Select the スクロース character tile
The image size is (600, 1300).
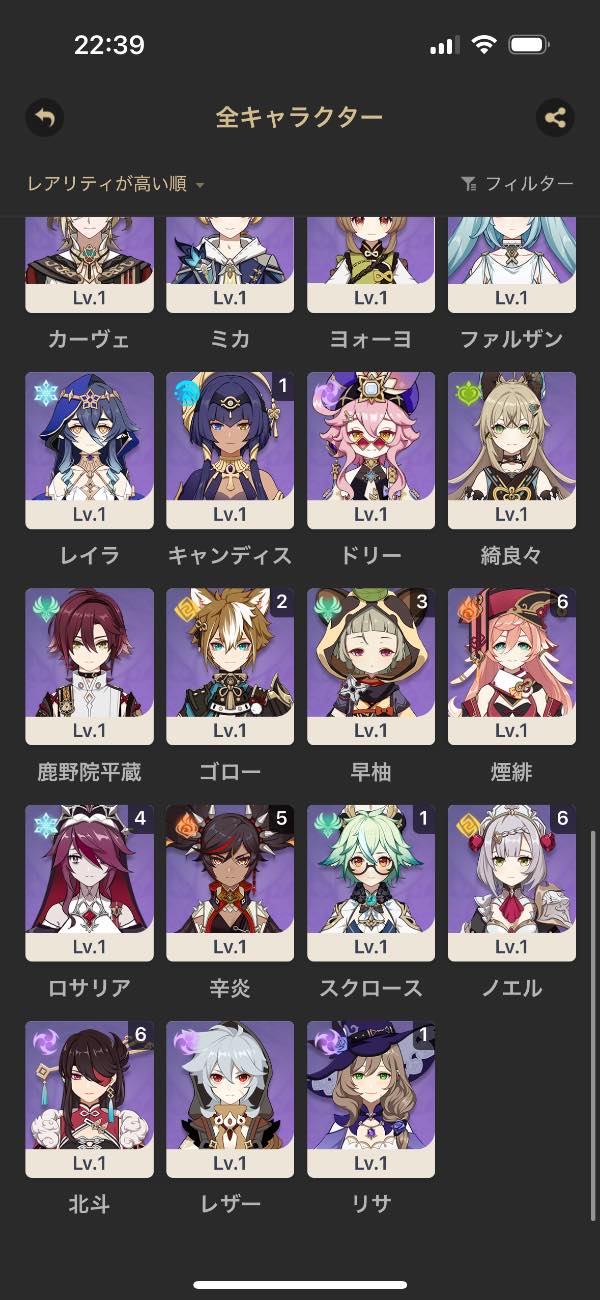(371, 882)
